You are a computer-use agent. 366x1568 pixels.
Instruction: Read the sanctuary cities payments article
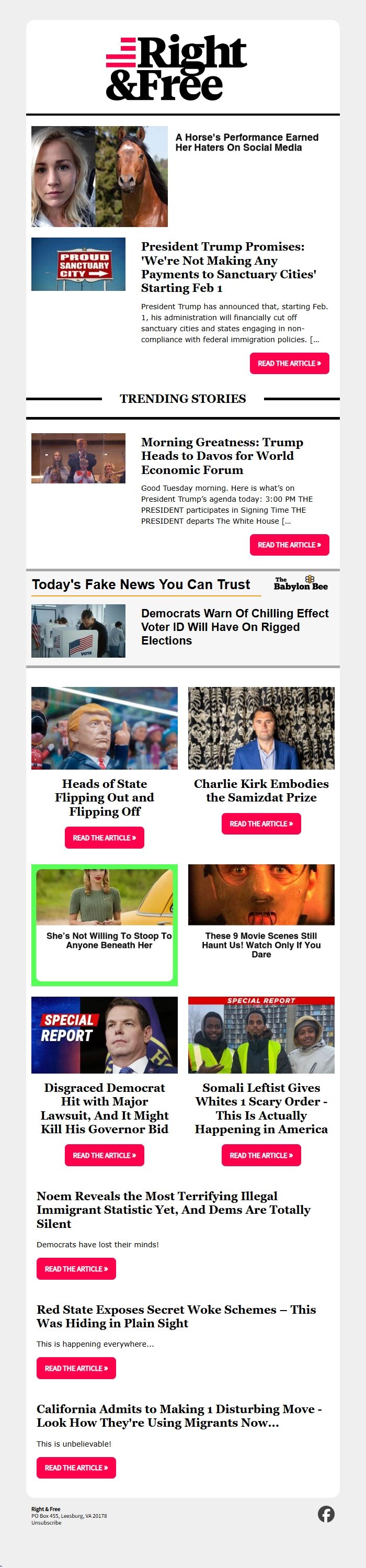pos(289,364)
